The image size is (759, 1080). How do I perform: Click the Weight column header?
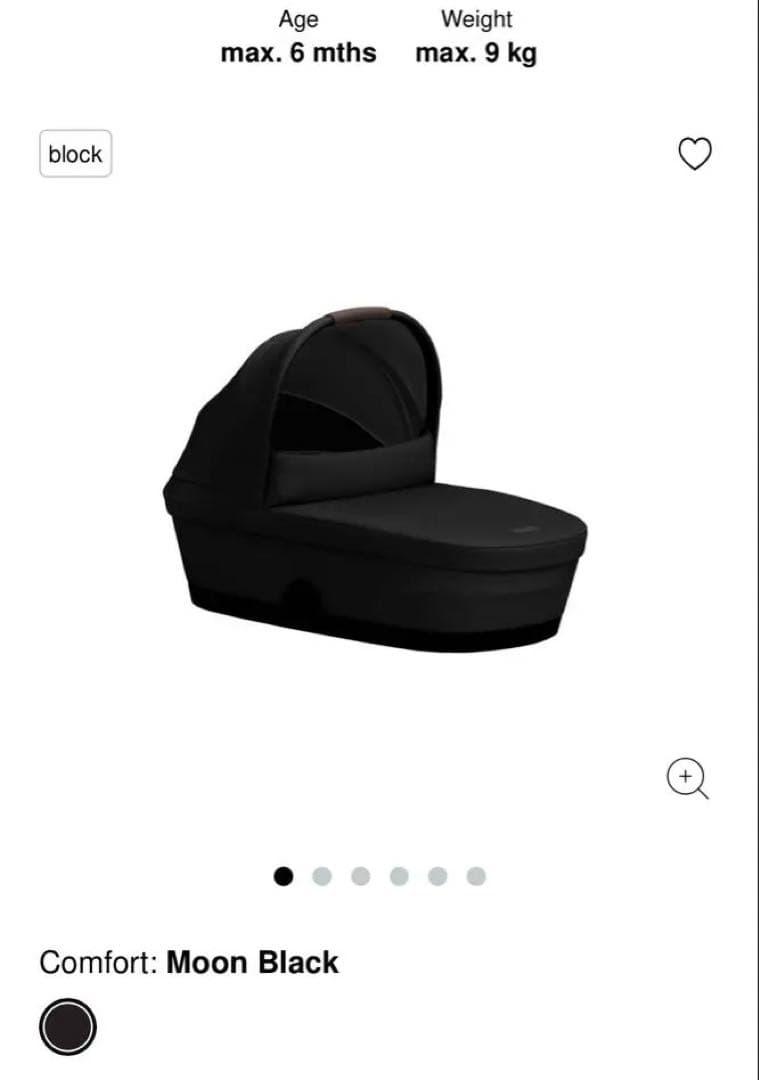[x=477, y=19]
